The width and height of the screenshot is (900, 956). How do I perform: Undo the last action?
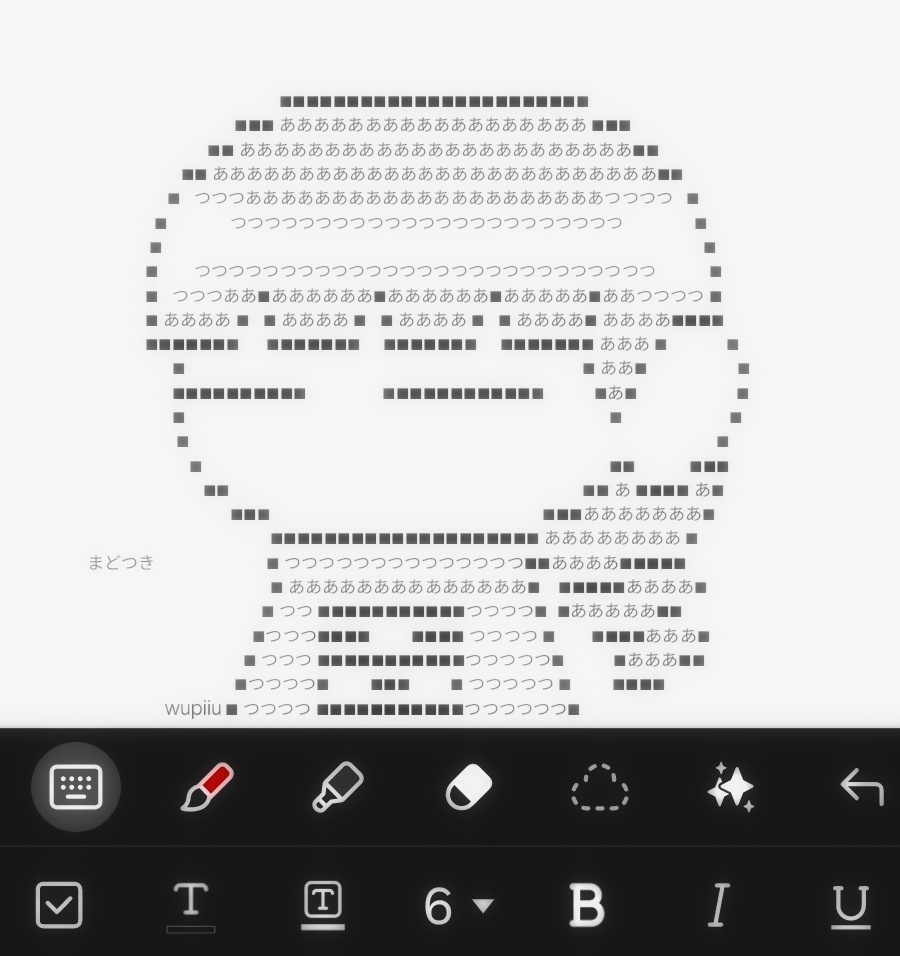861,787
